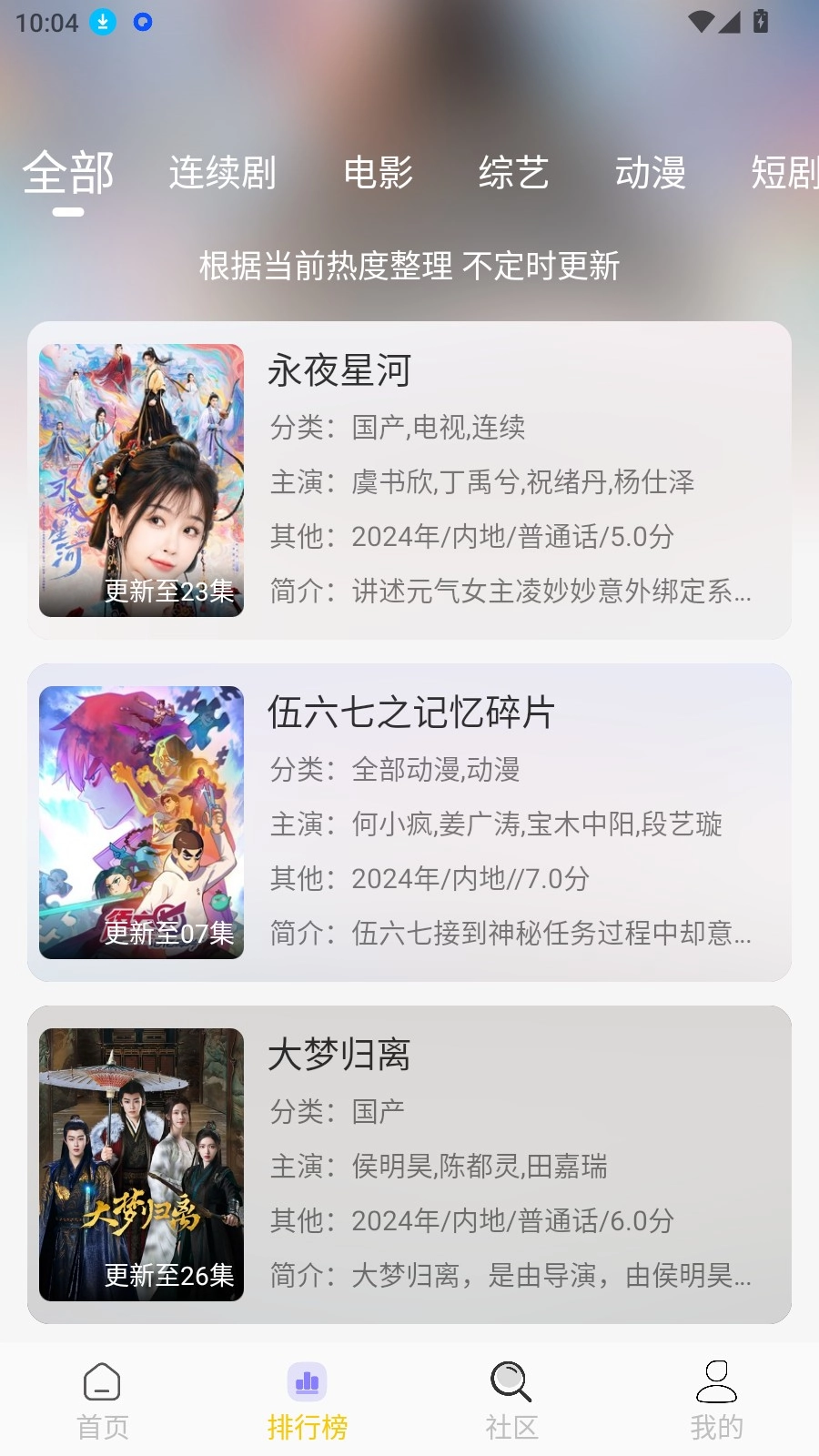
Task: Open the 永夜星河 show details
Action: pyautogui.click(x=340, y=370)
